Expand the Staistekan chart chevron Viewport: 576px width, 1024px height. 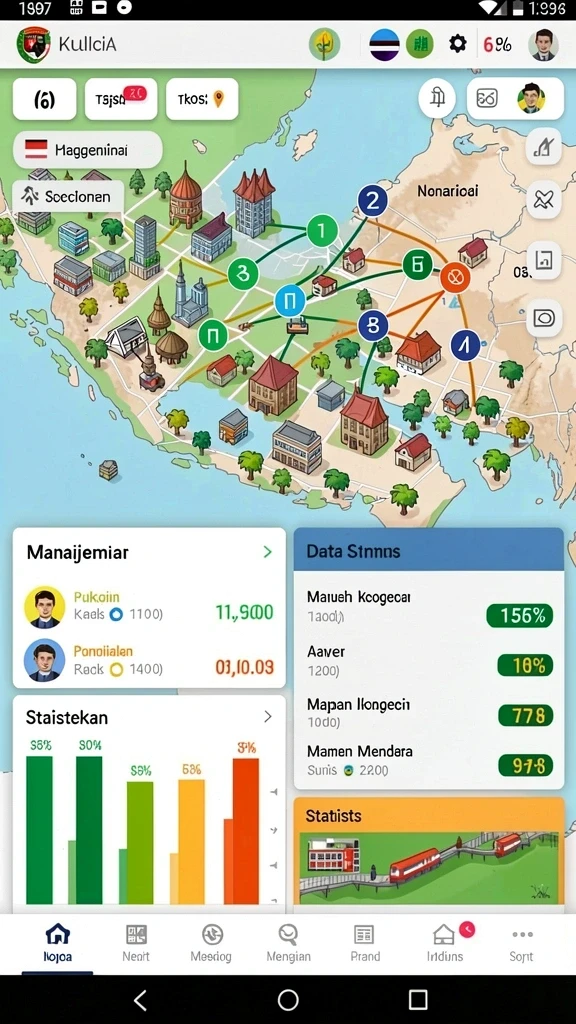coord(267,717)
